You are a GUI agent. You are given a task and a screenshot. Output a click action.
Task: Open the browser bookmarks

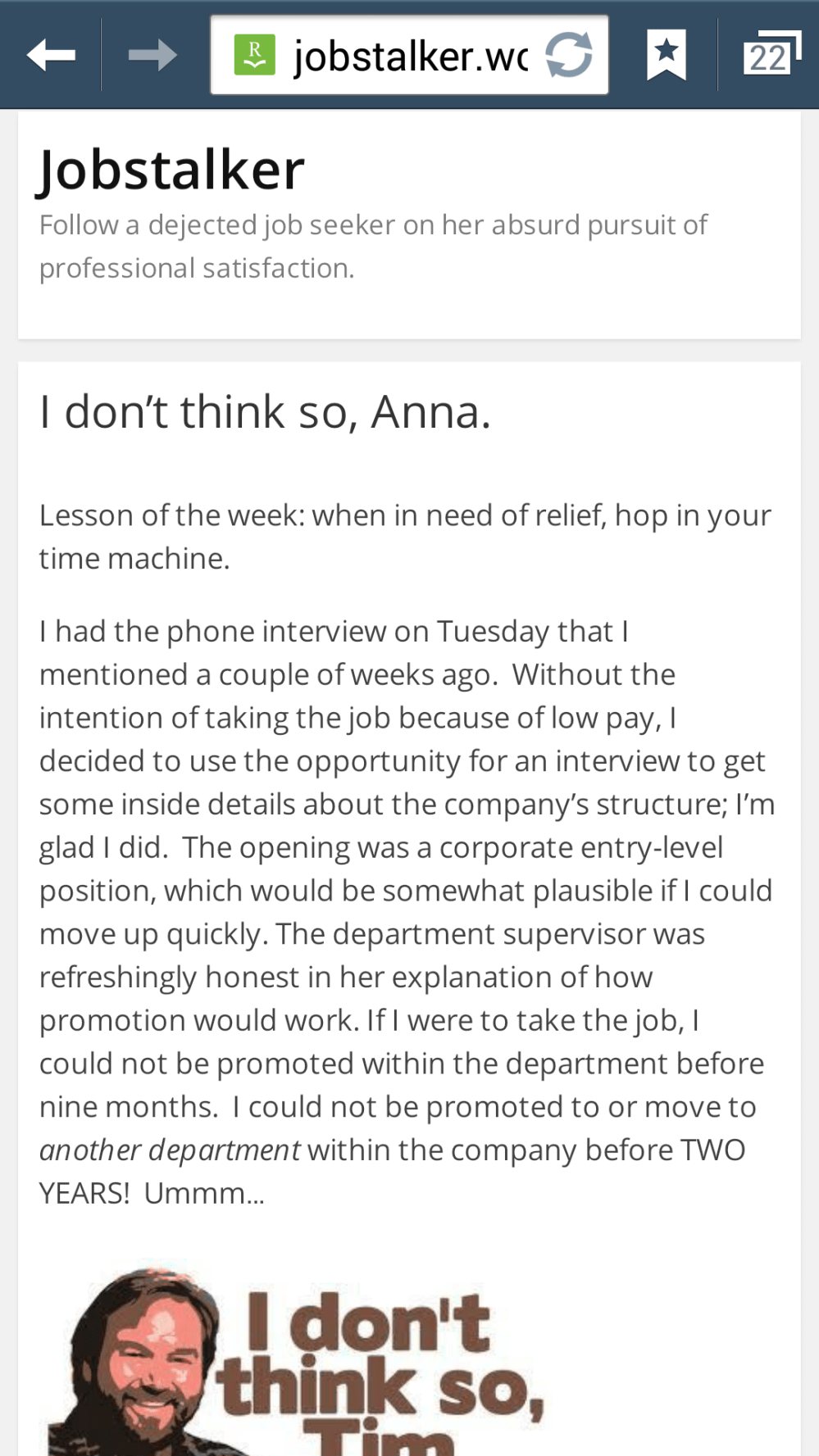pyautogui.click(x=667, y=56)
